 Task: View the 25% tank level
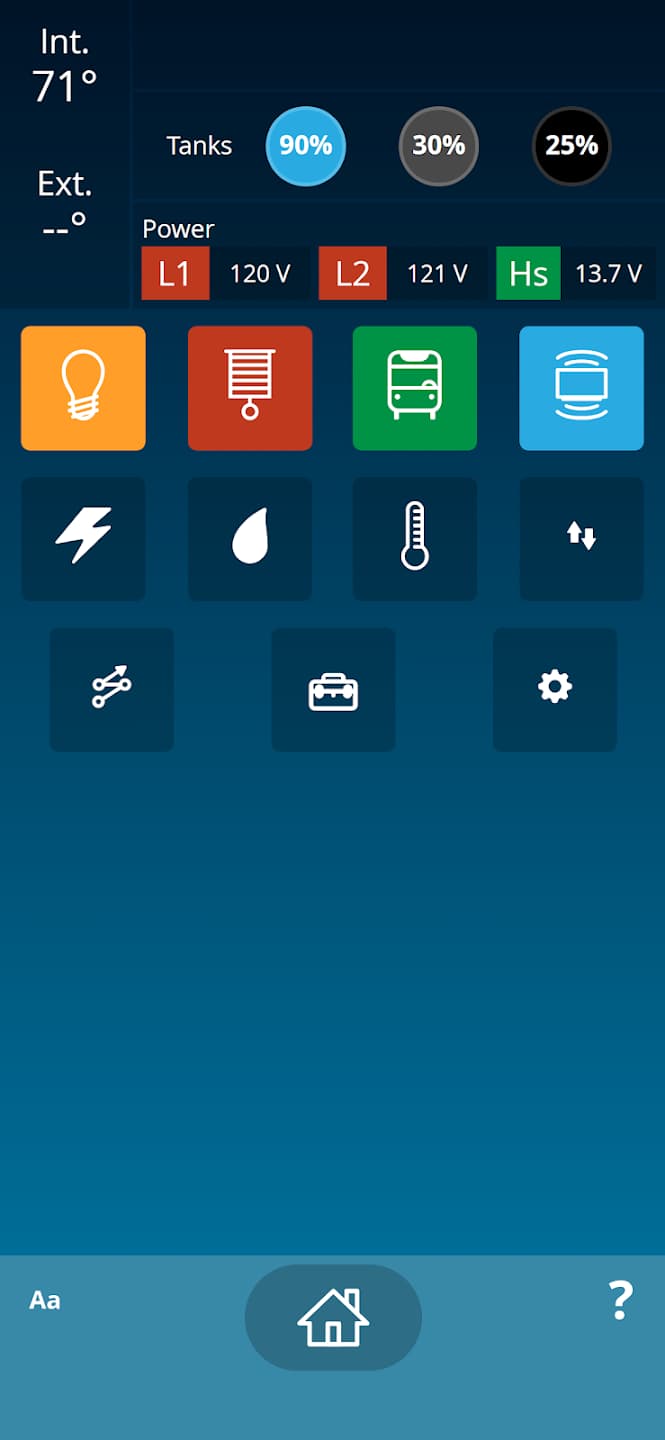[x=571, y=146]
